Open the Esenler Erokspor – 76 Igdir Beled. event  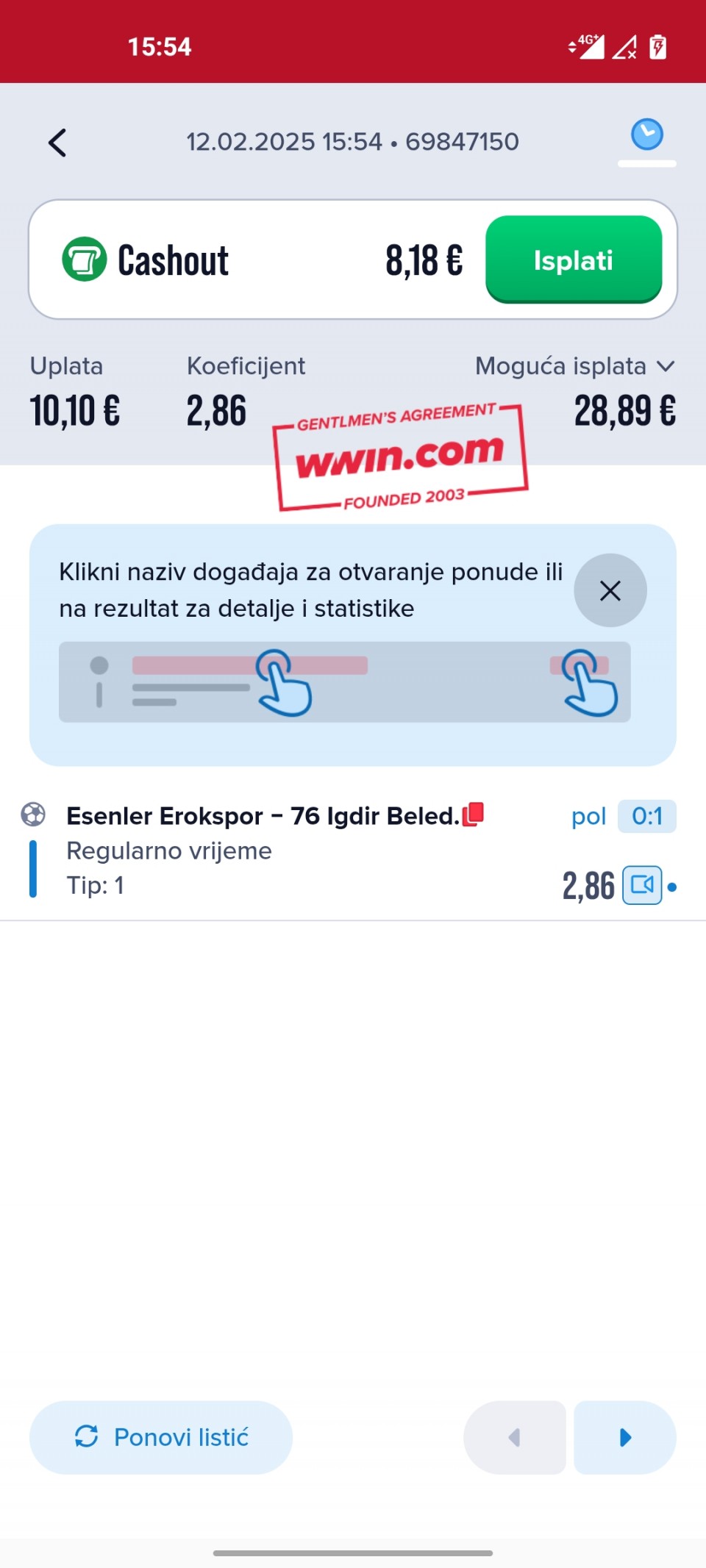point(263,816)
